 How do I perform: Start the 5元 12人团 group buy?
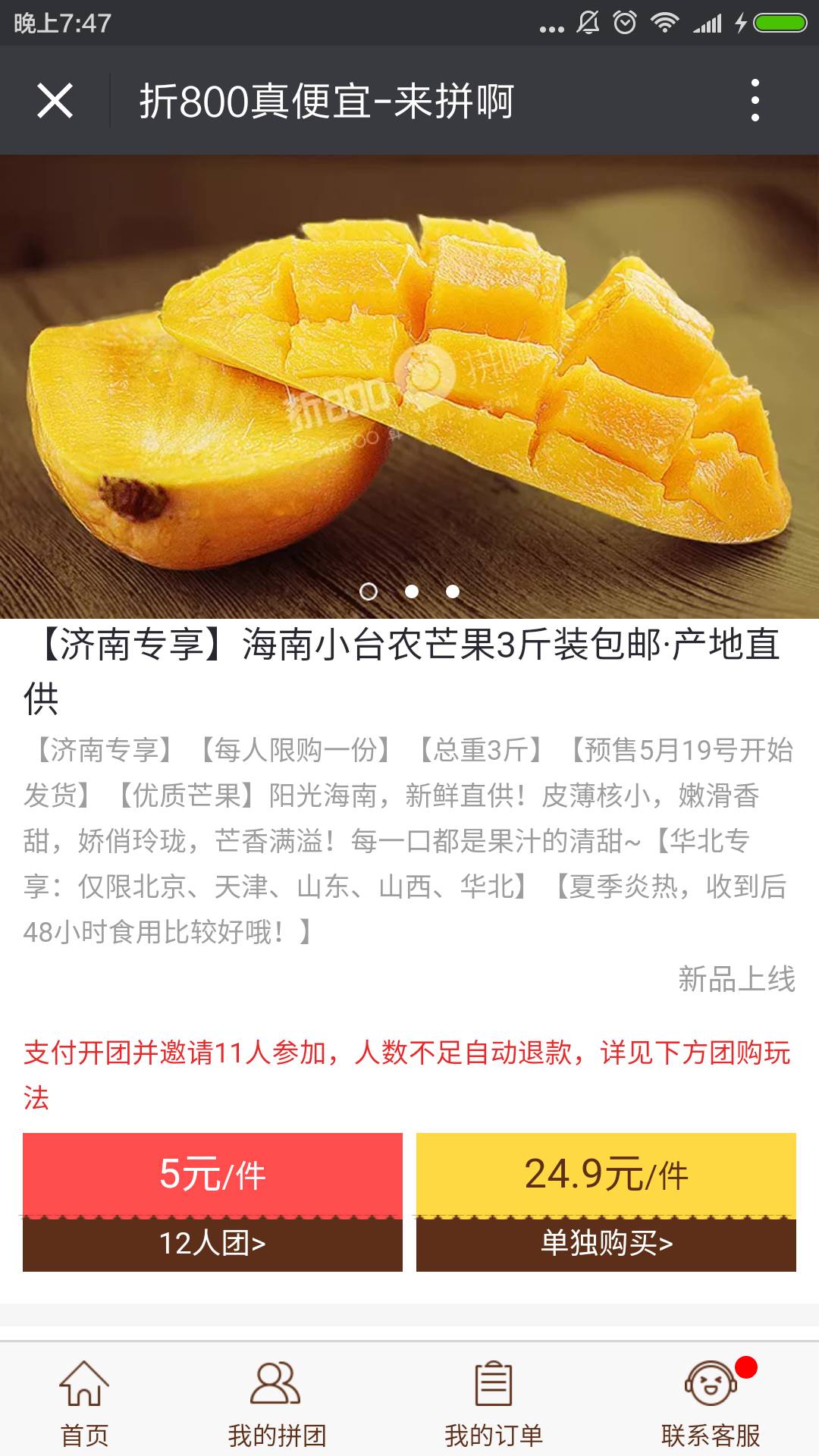click(212, 1202)
